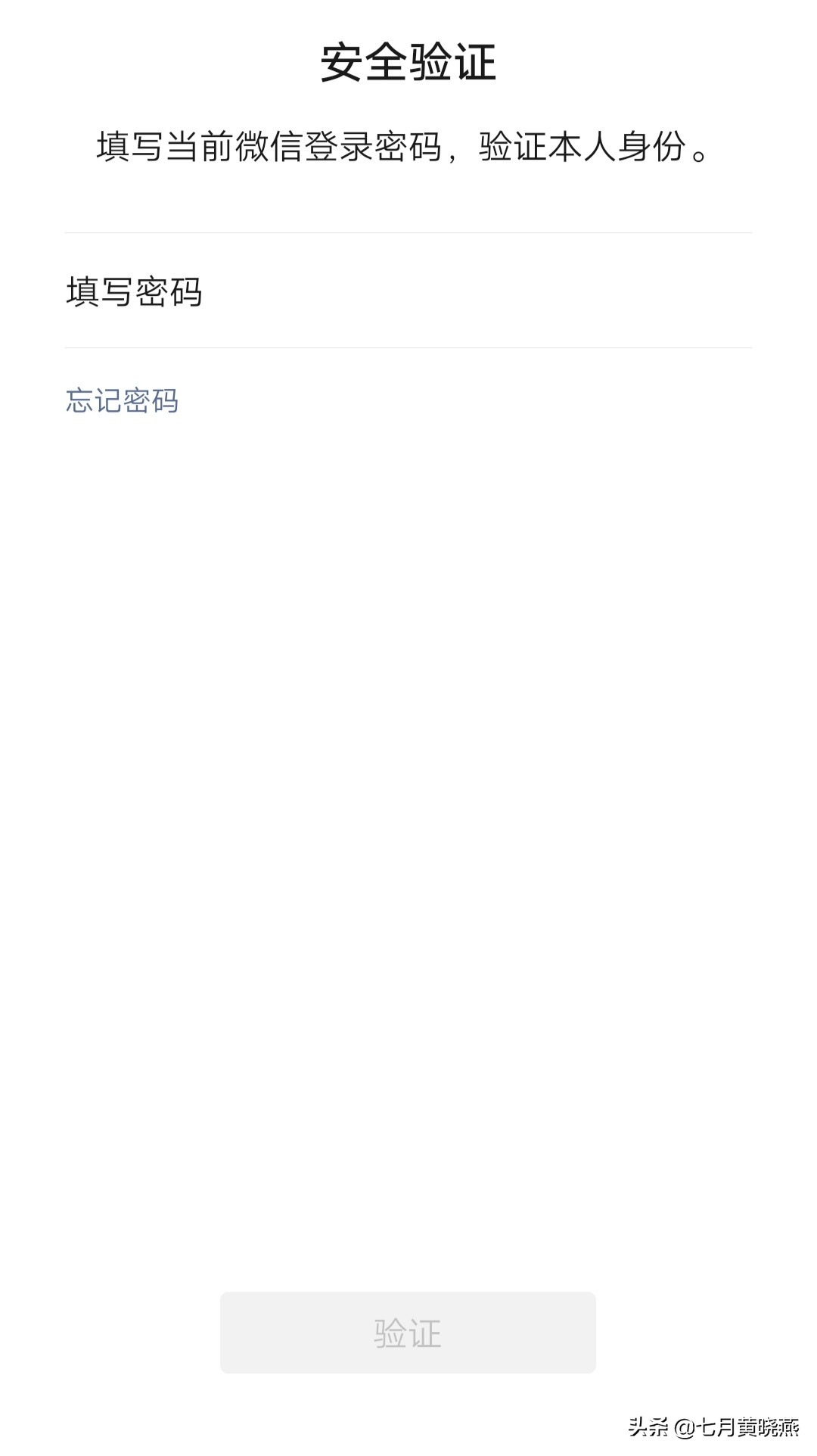Viewport: 817px width, 1456px height.
Task: Open the forgot password recovery page
Action: pyautogui.click(x=123, y=401)
